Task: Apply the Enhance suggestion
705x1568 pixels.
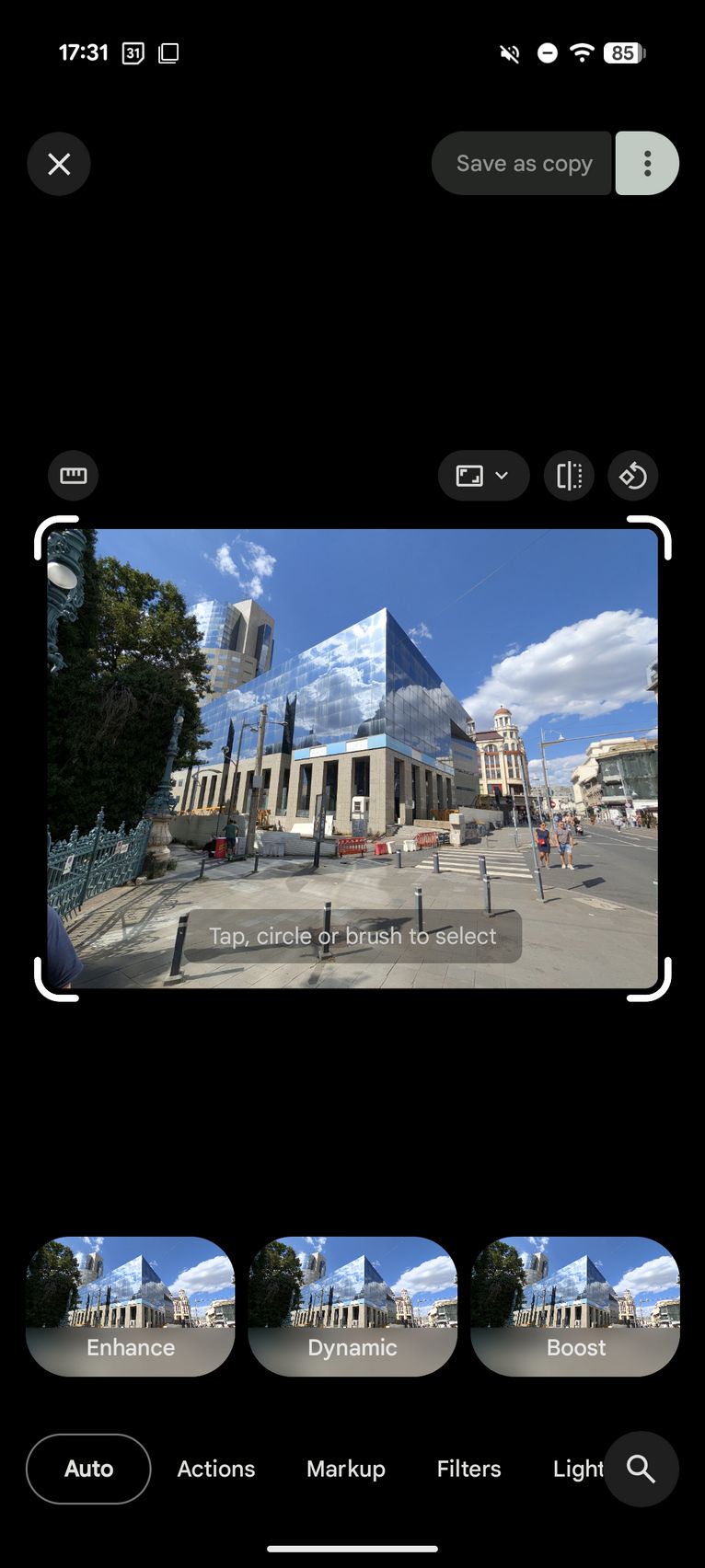Action: (x=131, y=1307)
